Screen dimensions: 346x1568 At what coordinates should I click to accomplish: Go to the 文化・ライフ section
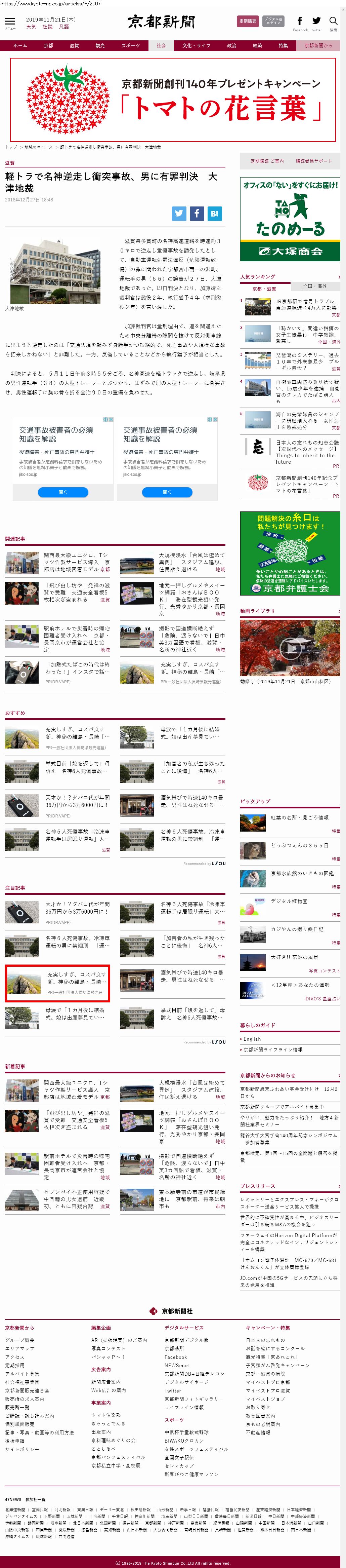(196, 46)
